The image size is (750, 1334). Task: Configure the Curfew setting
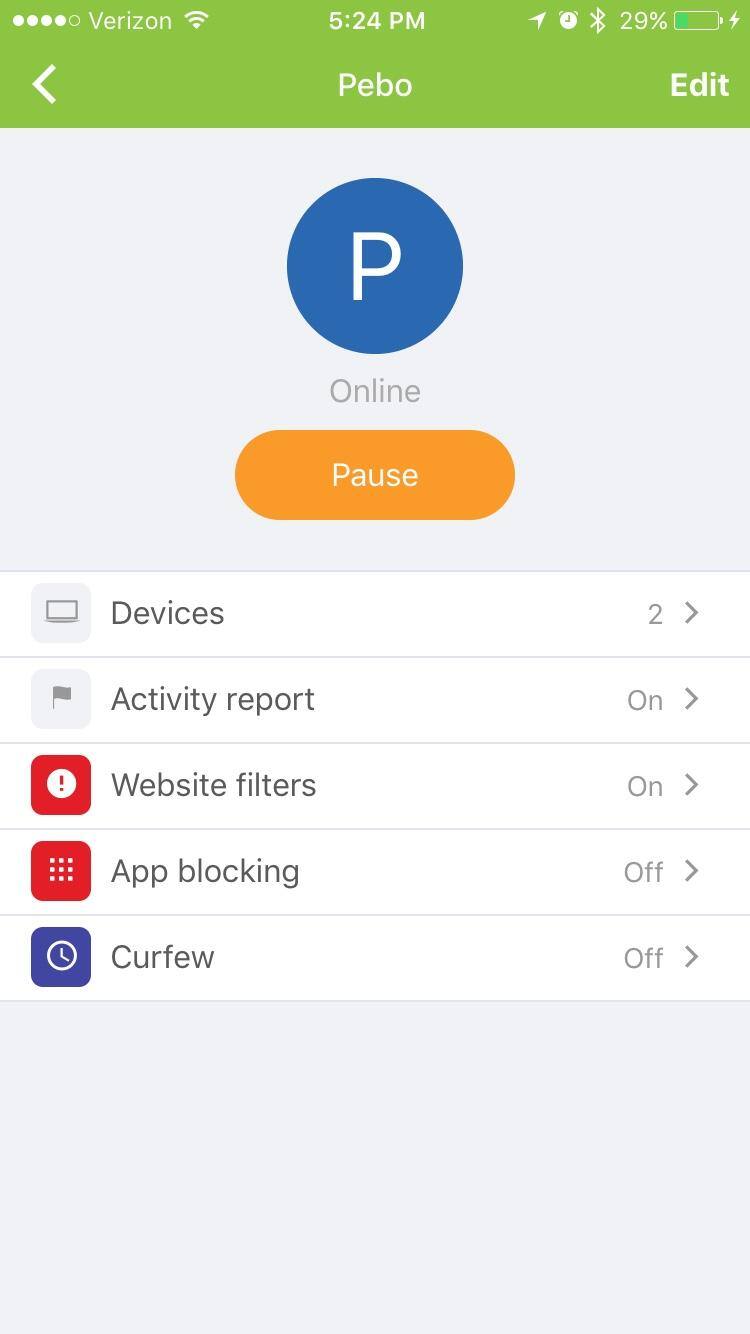click(374, 957)
